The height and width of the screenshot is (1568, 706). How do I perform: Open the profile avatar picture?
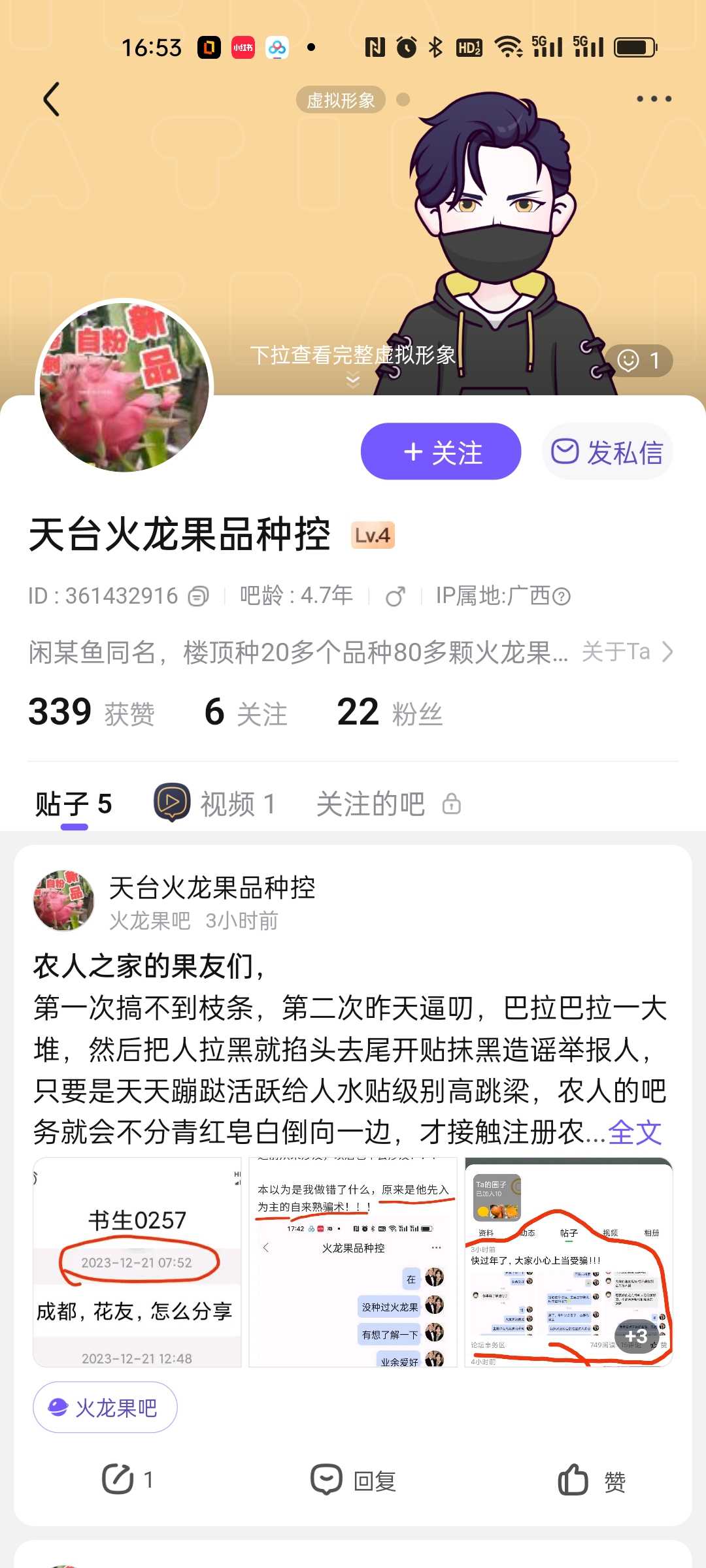pyautogui.click(x=124, y=387)
